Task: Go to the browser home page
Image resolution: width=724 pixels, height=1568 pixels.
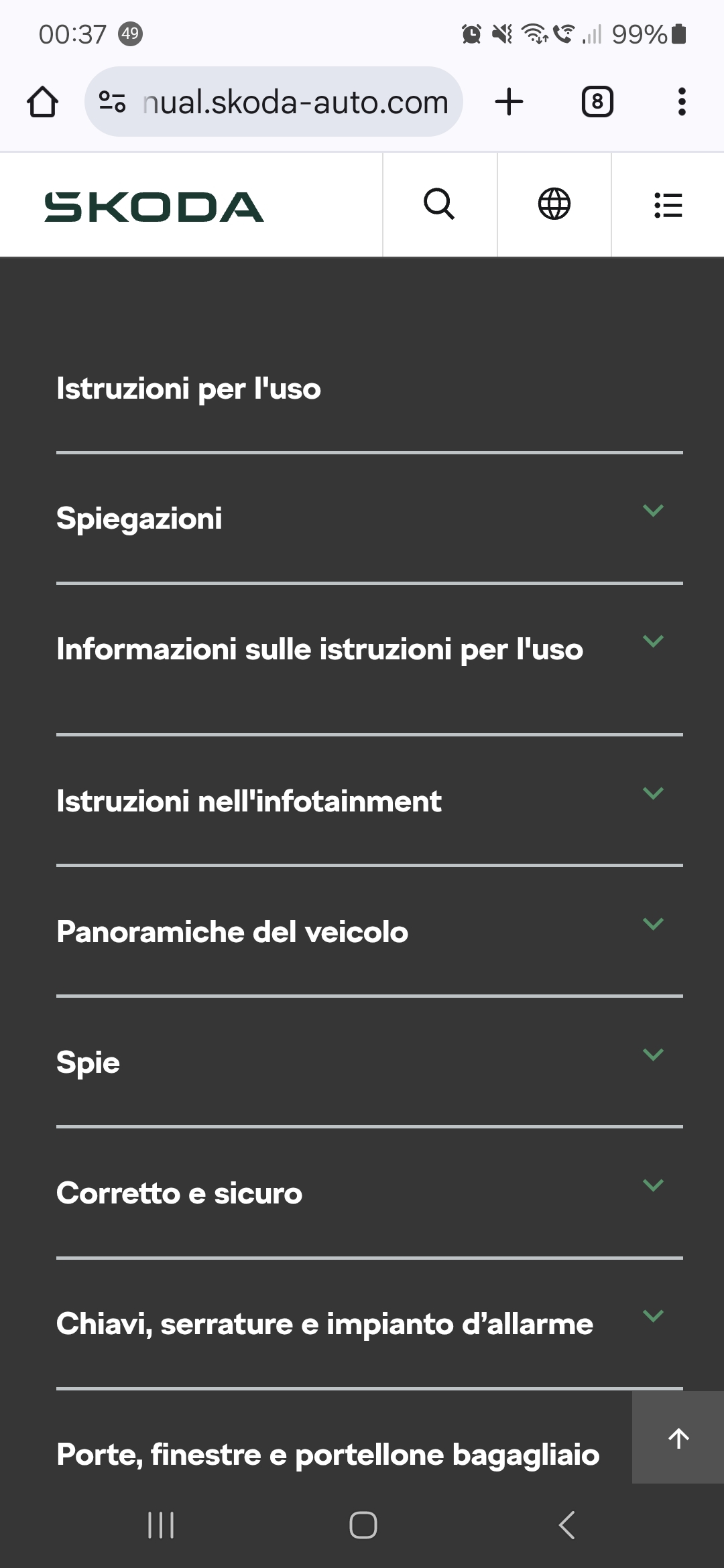Action: pyautogui.click(x=42, y=102)
